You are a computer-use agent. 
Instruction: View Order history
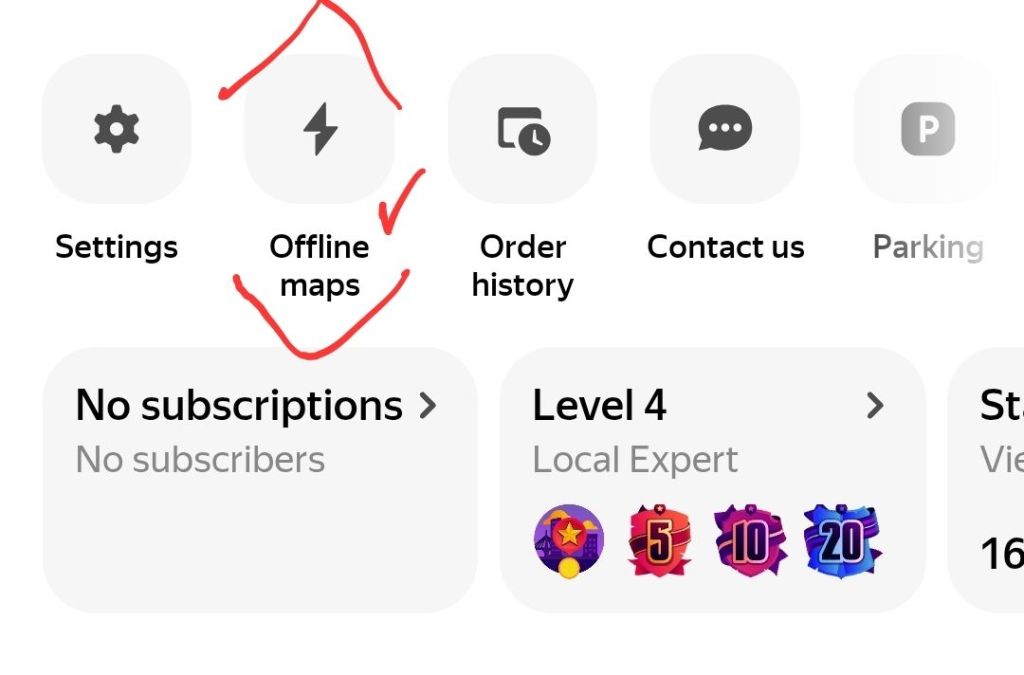[522, 130]
